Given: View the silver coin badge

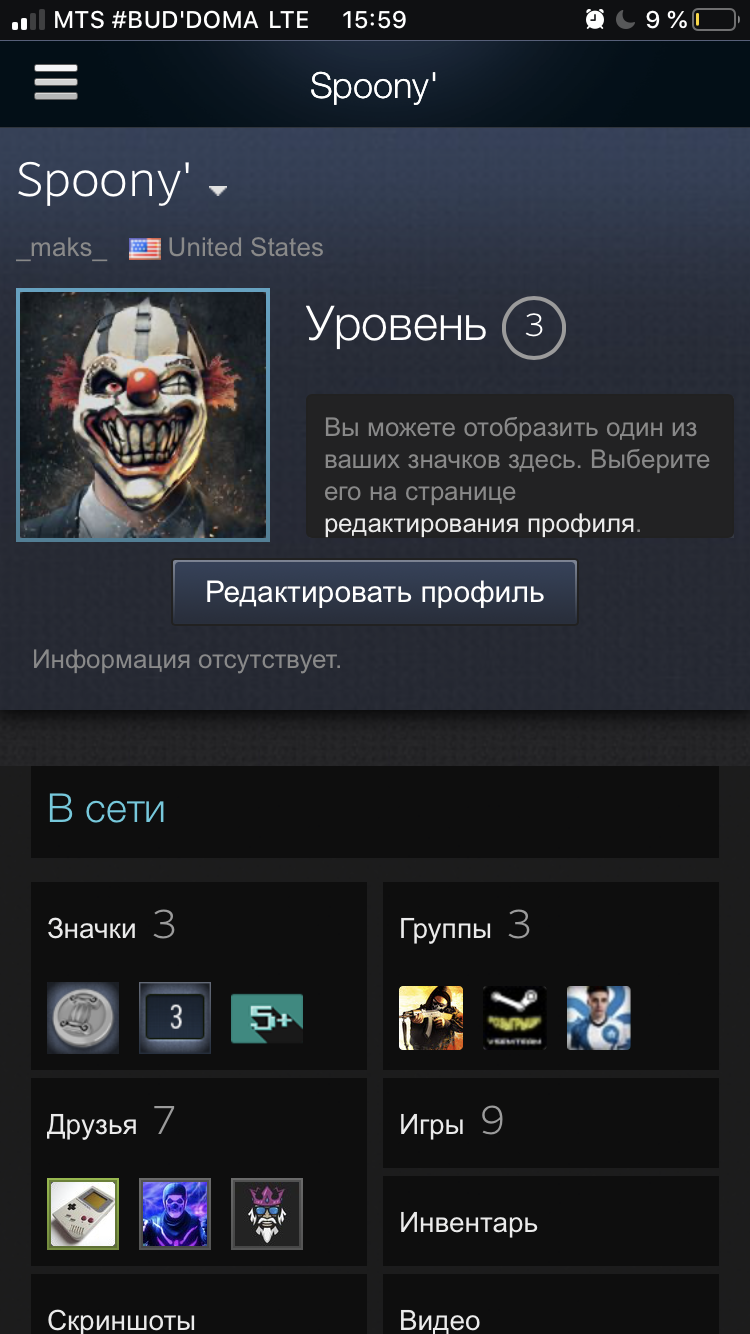Looking at the screenshot, I should [83, 1017].
